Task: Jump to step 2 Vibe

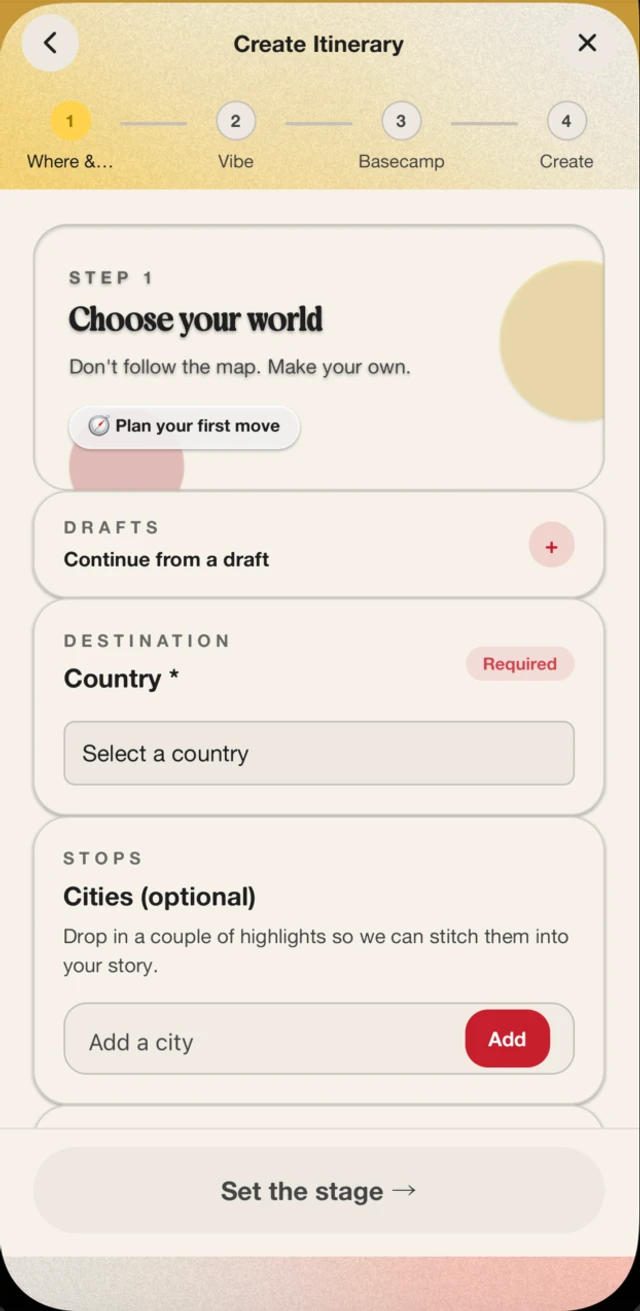Action: pyautogui.click(x=235, y=122)
